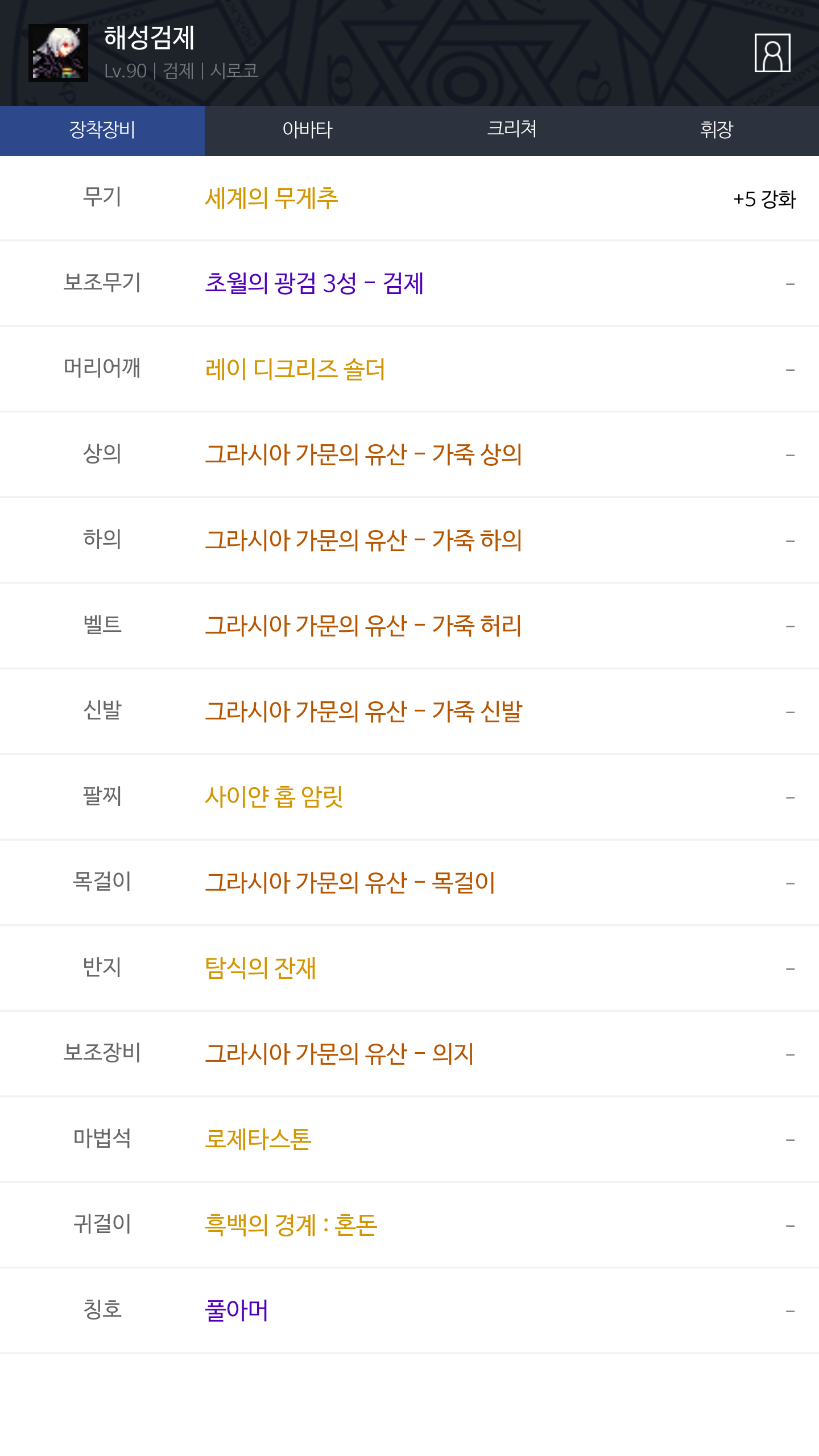Open the profile icon in header
The width and height of the screenshot is (819, 1456).
click(x=772, y=53)
